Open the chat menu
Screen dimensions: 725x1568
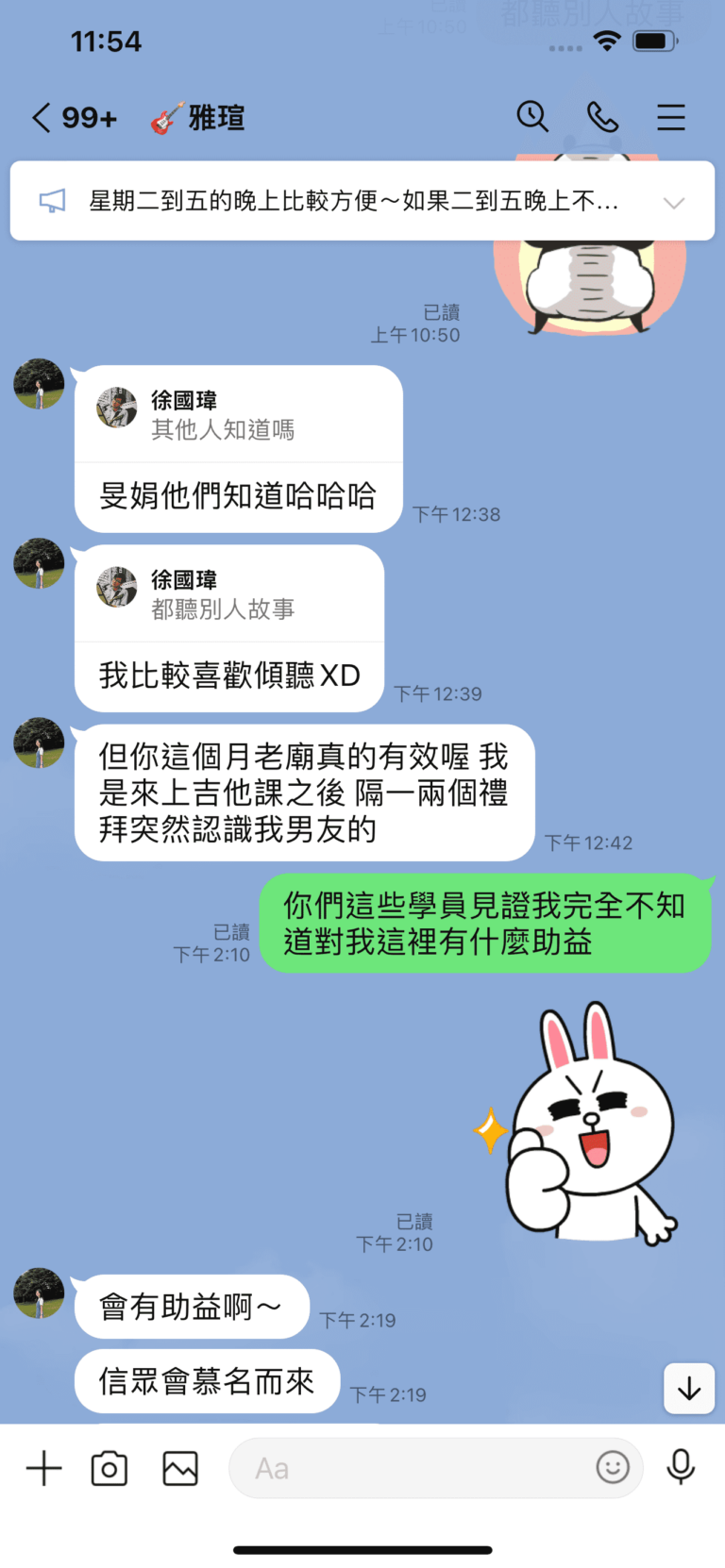click(670, 117)
